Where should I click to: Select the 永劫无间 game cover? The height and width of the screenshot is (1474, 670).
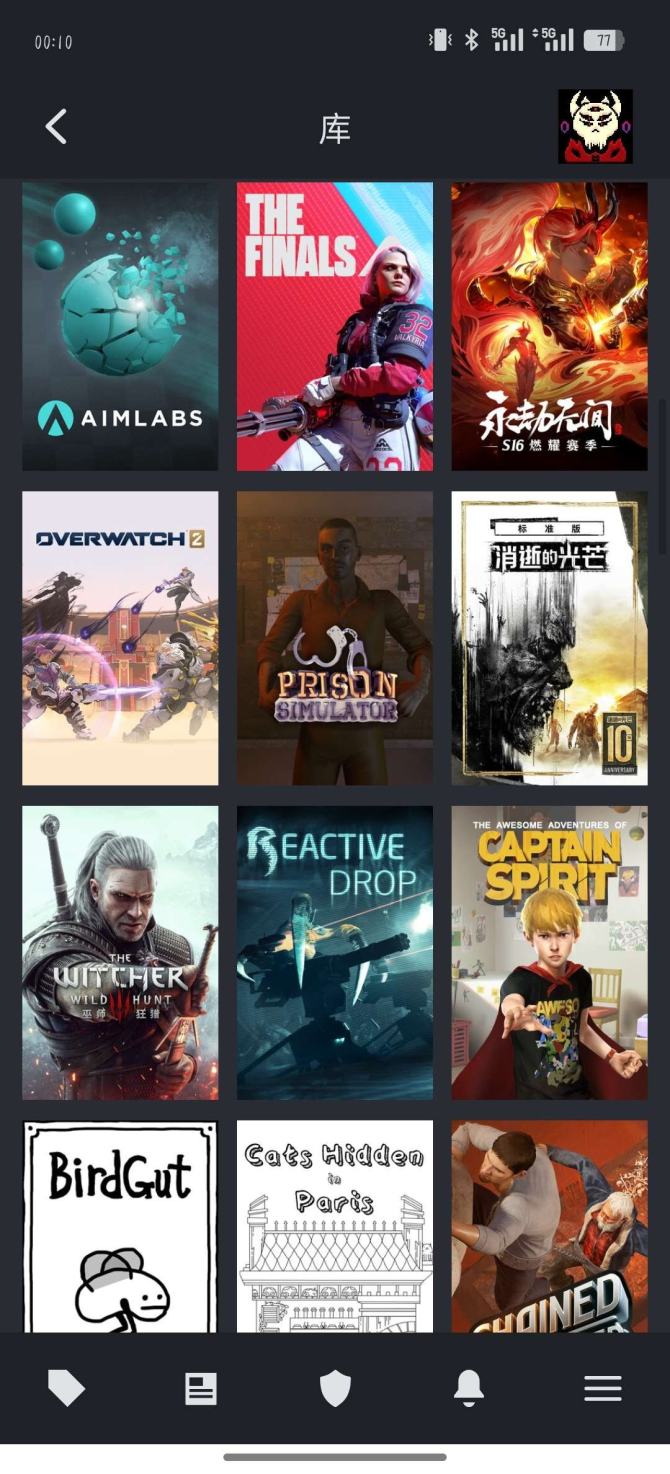(x=549, y=326)
